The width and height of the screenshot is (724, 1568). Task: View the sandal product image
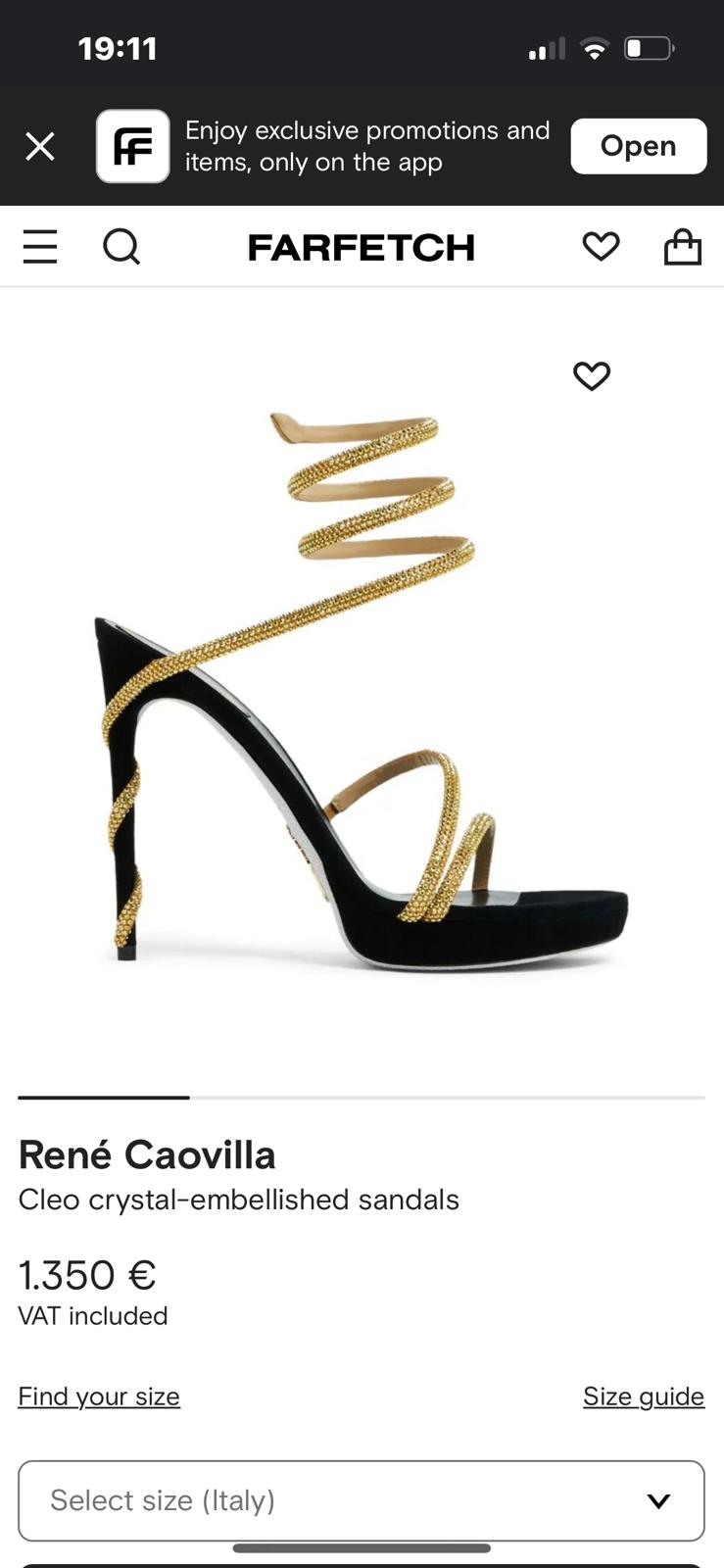(361, 686)
